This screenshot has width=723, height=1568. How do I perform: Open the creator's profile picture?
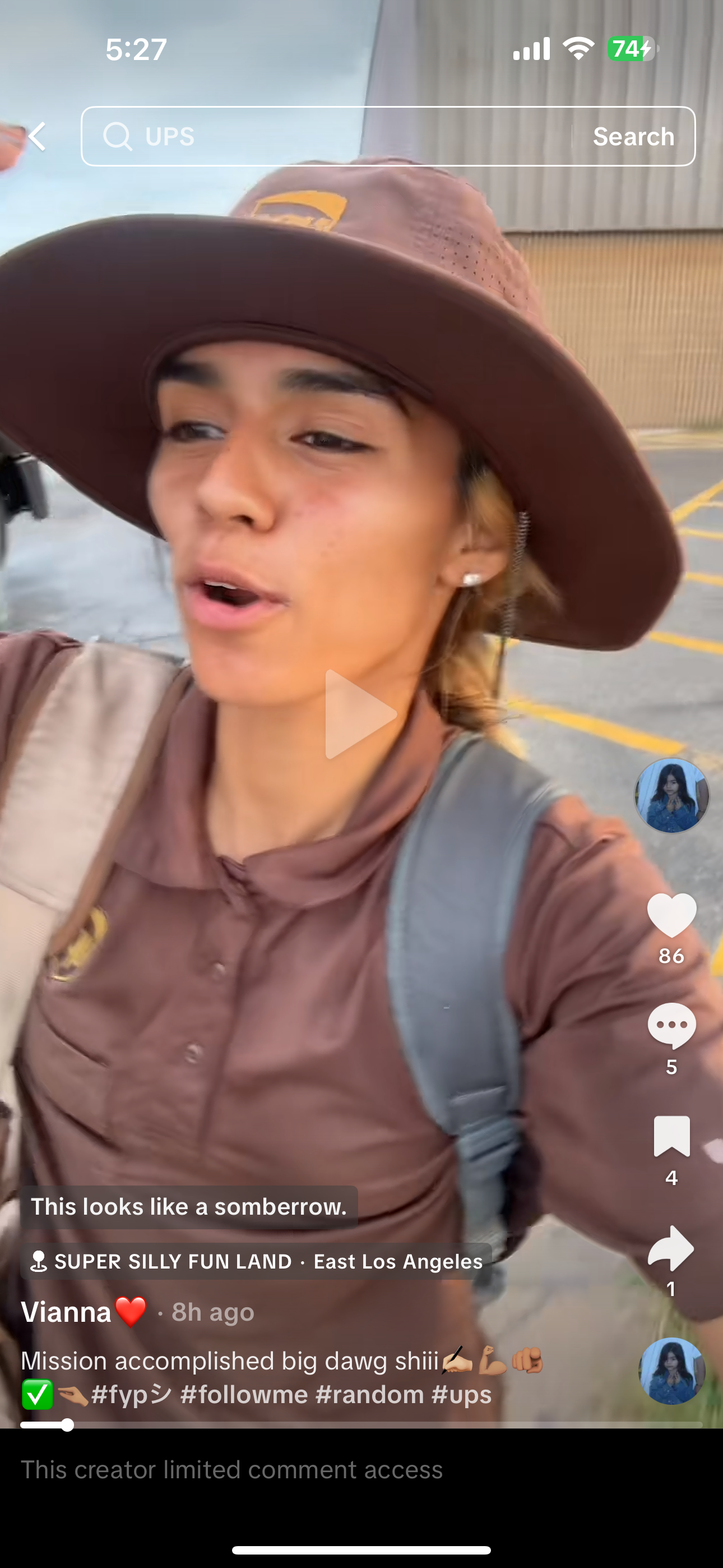click(671, 796)
